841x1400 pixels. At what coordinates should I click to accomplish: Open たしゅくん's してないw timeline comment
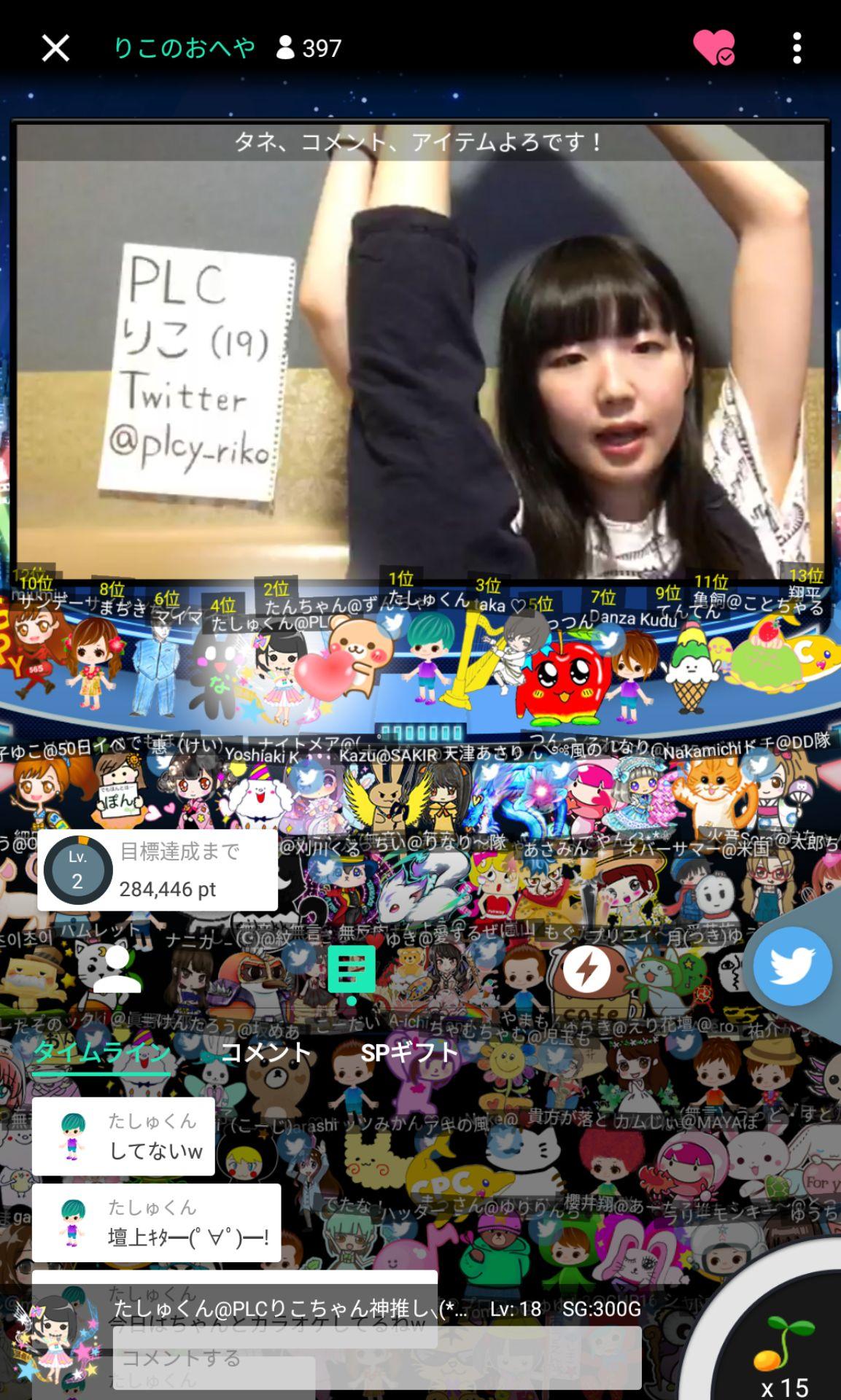pos(123,1136)
